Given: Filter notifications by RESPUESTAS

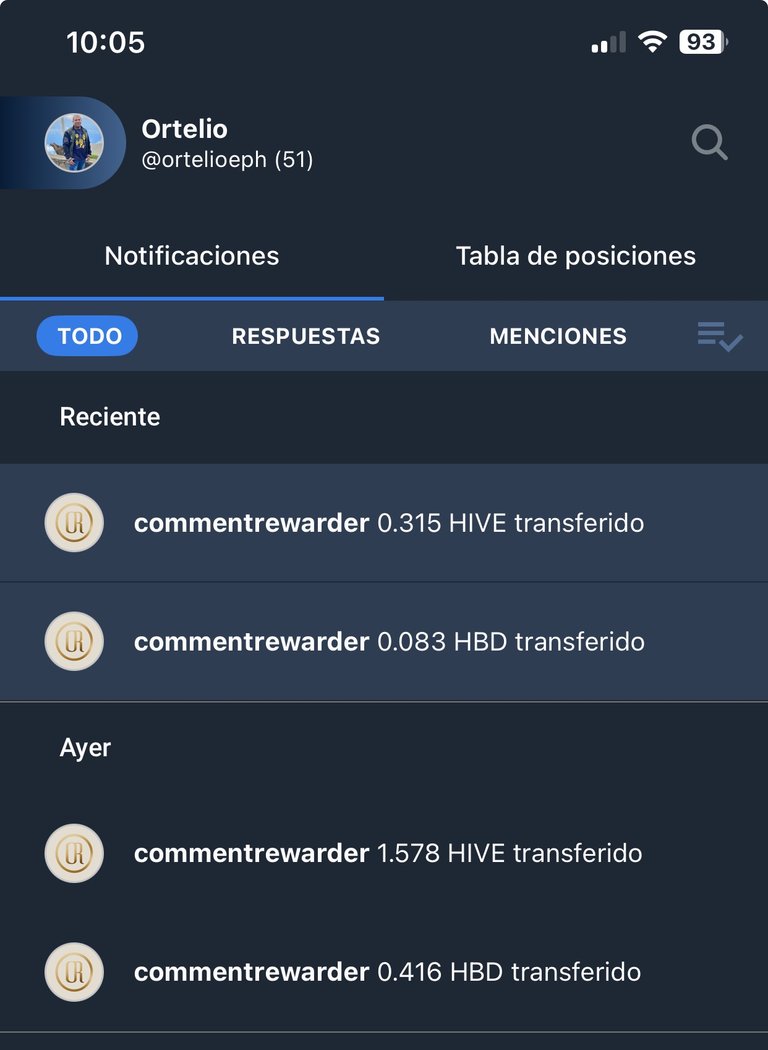Looking at the screenshot, I should click(306, 337).
